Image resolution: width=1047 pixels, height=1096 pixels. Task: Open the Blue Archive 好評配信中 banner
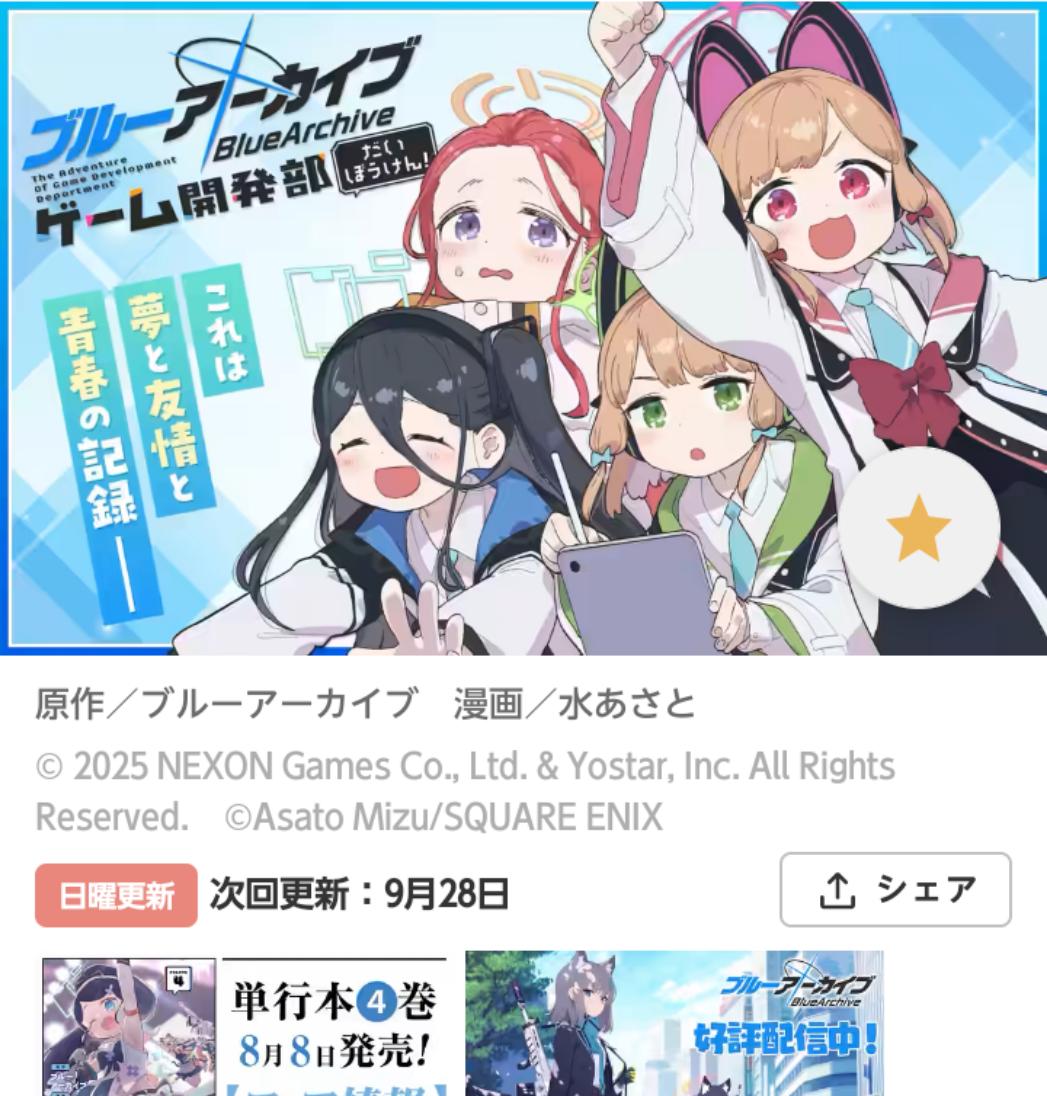[x=674, y=1025]
